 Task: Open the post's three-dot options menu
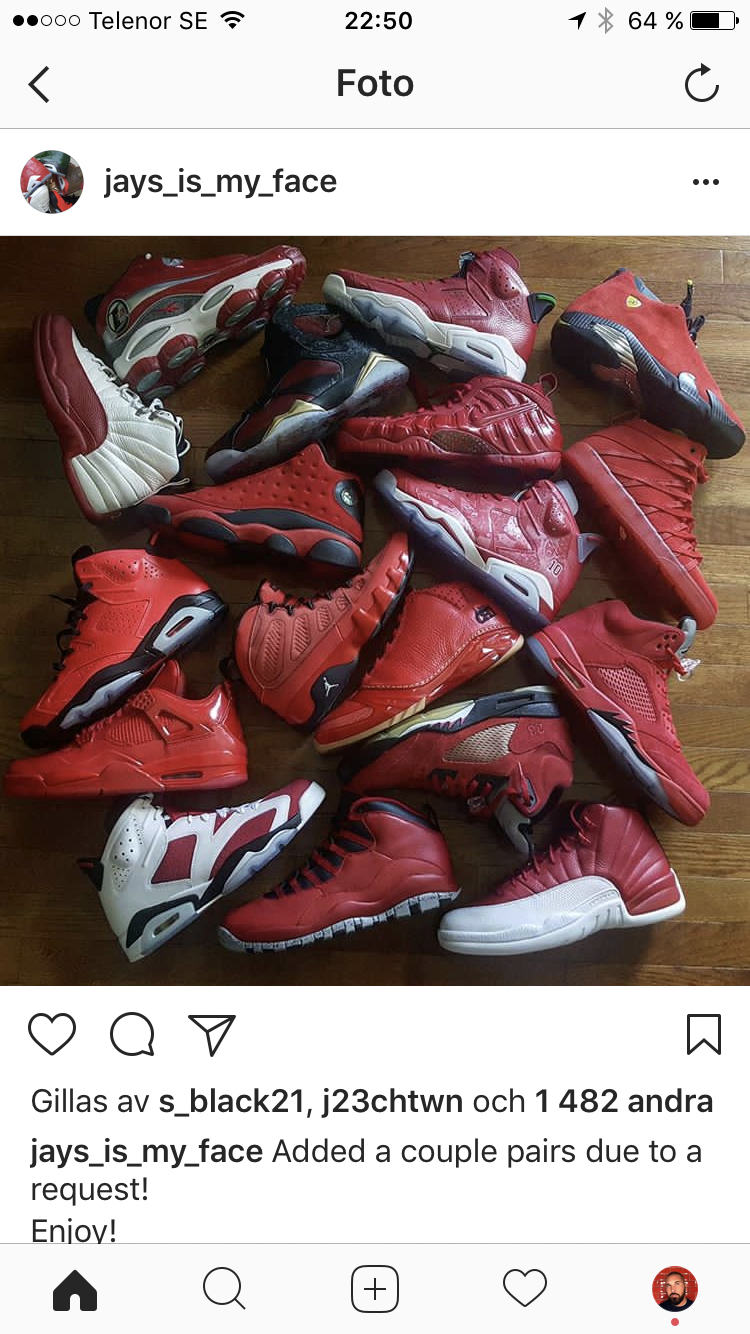pyautogui.click(x=706, y=182)
